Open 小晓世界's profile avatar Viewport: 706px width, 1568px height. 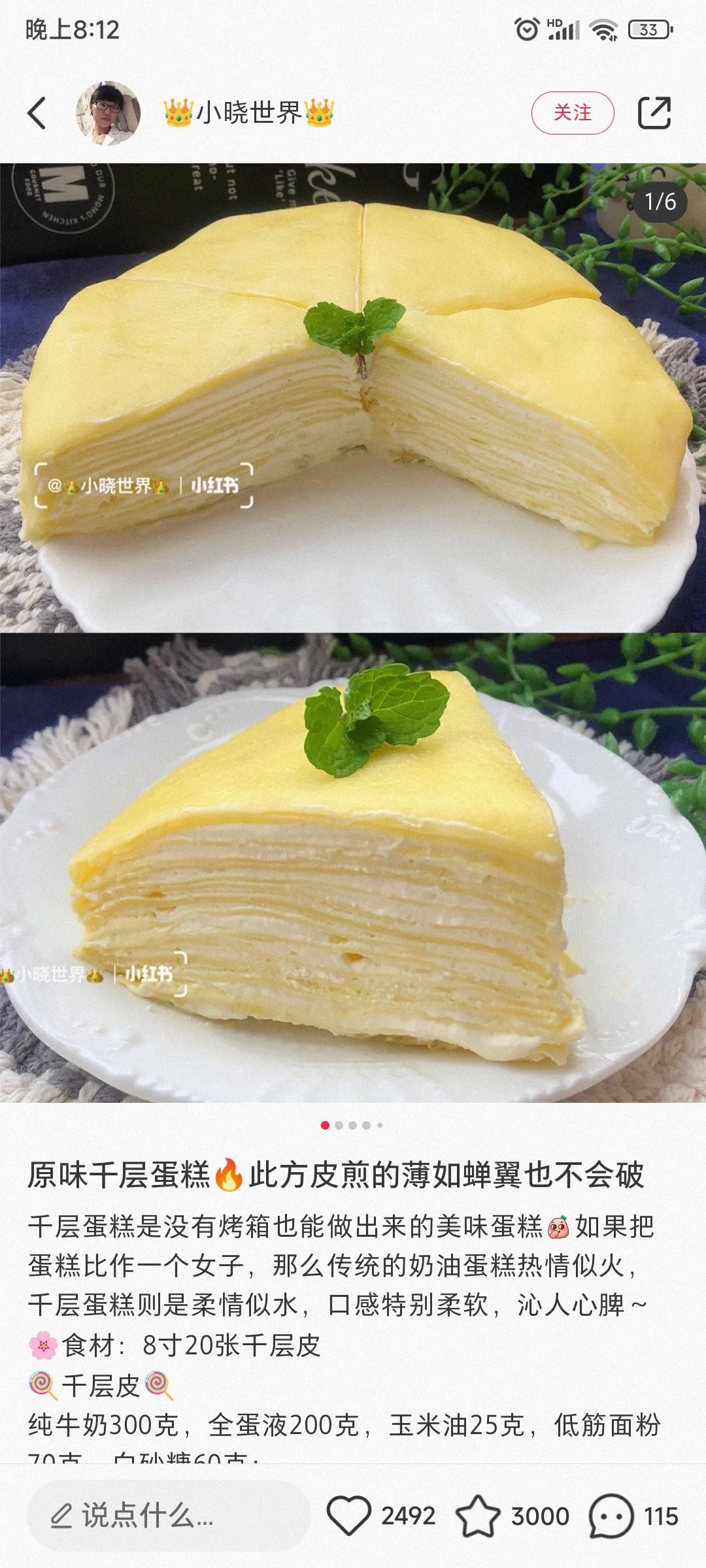(109, 112)
